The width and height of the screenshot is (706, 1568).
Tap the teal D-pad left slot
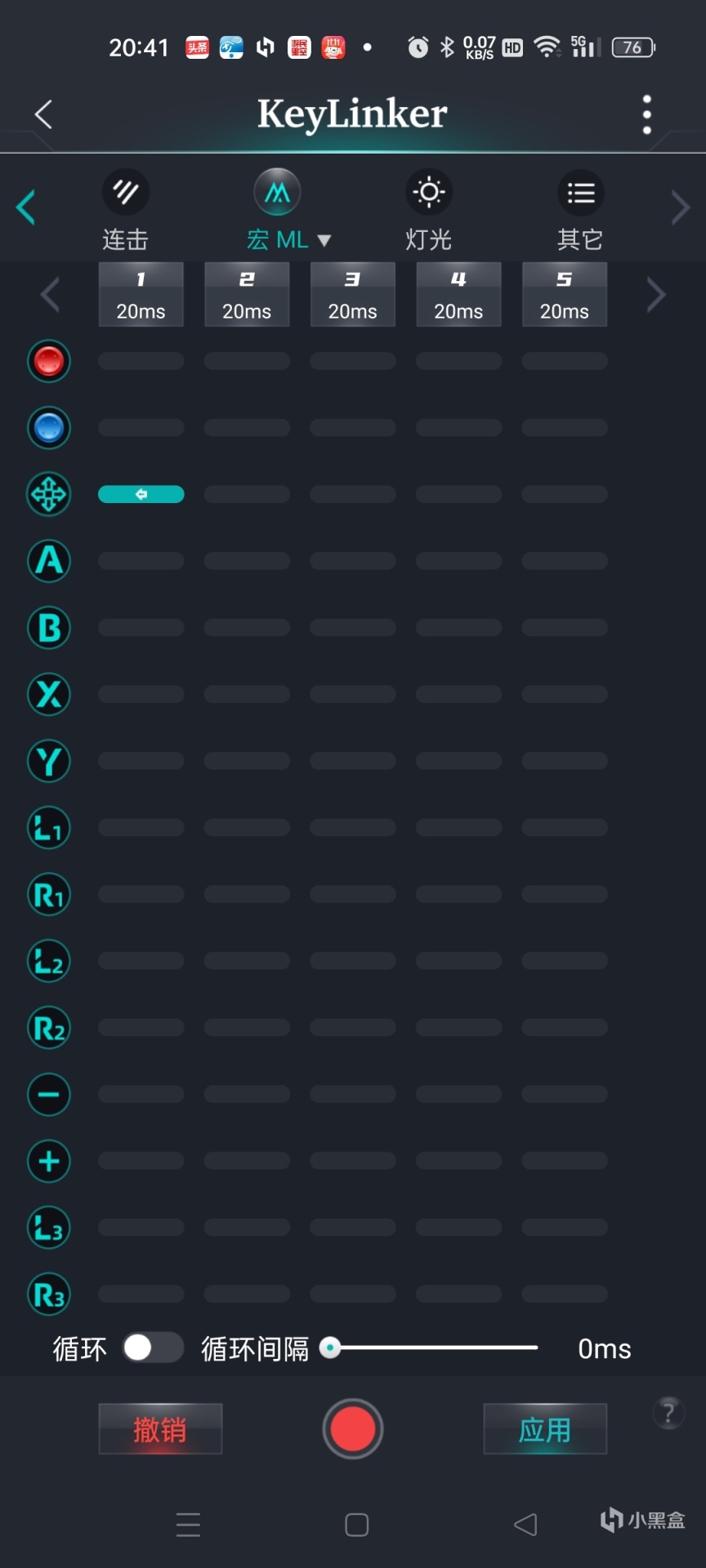click(x=141, y=494)
